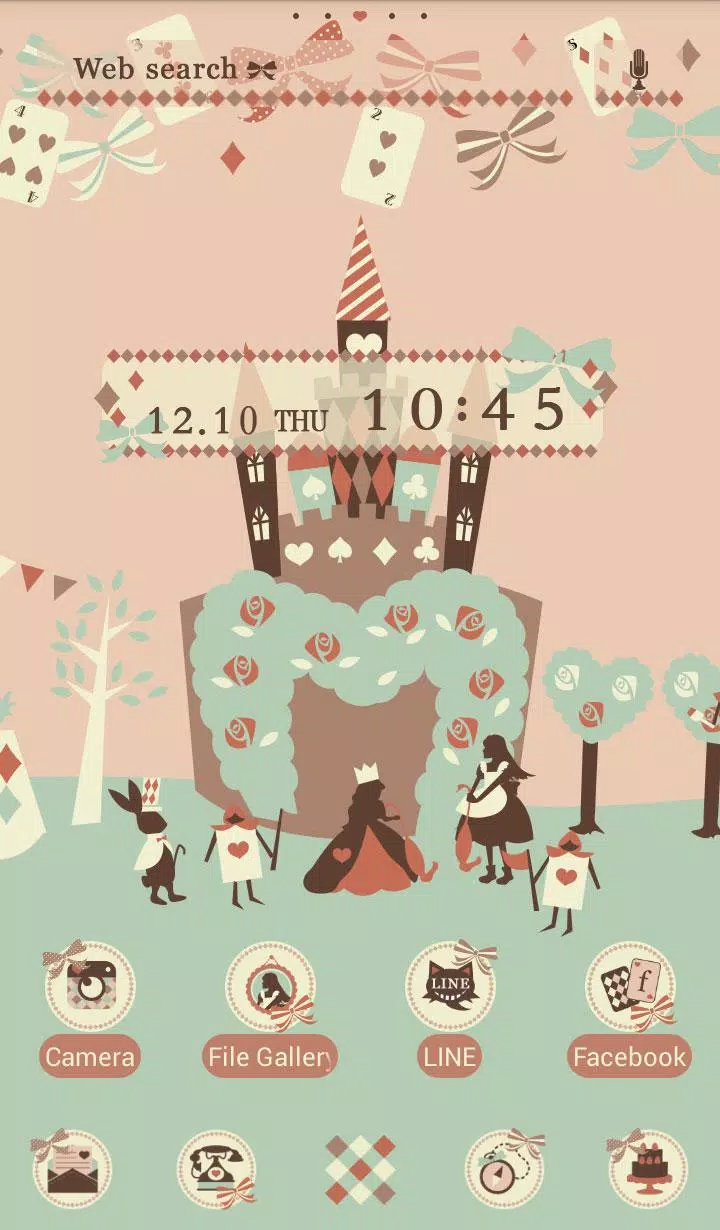Launch the LINE app
Viewport: 720px width, 1230px height.
(449, 987)
